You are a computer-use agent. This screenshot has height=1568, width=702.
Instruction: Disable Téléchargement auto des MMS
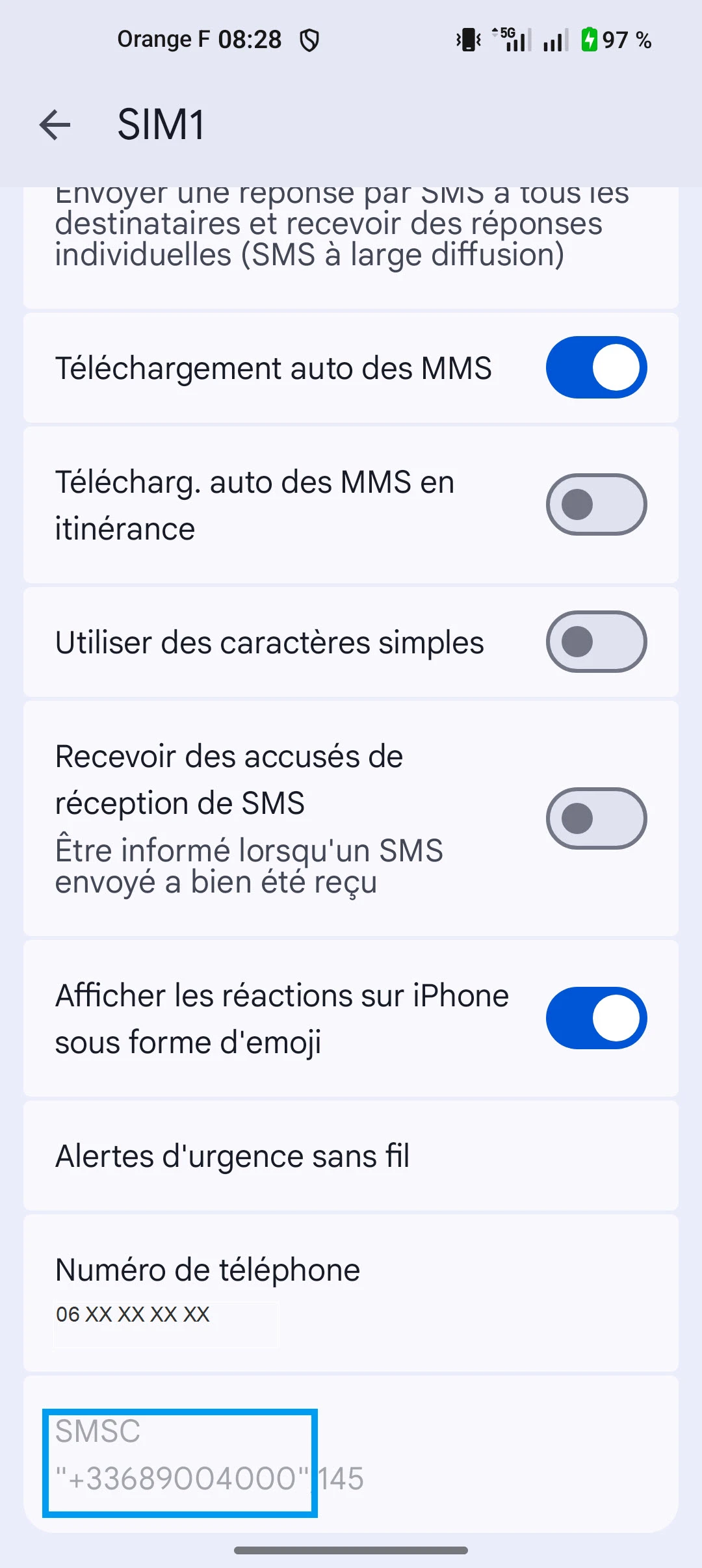click(595, 367)
